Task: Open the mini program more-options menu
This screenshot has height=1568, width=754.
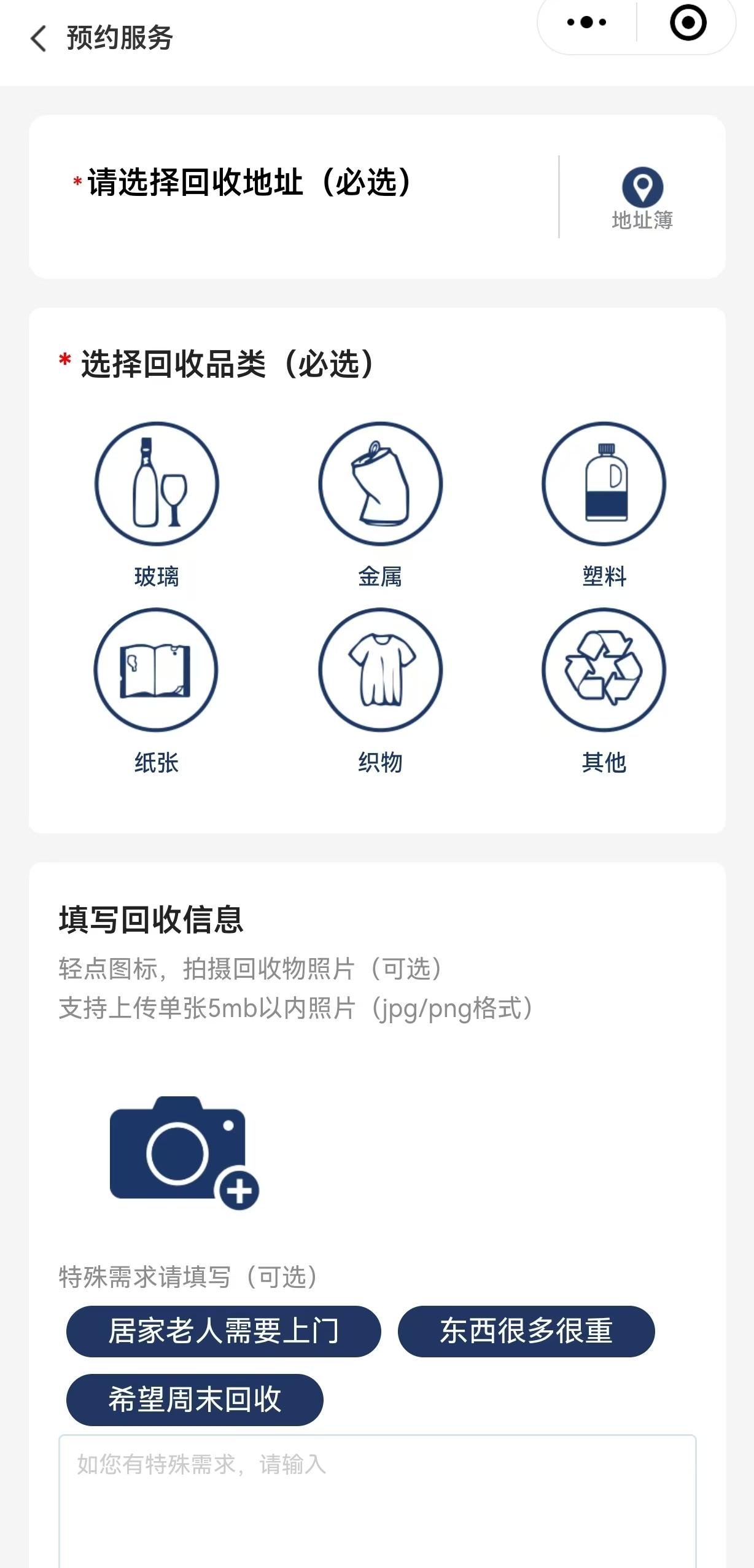Action: pos(586,23)
